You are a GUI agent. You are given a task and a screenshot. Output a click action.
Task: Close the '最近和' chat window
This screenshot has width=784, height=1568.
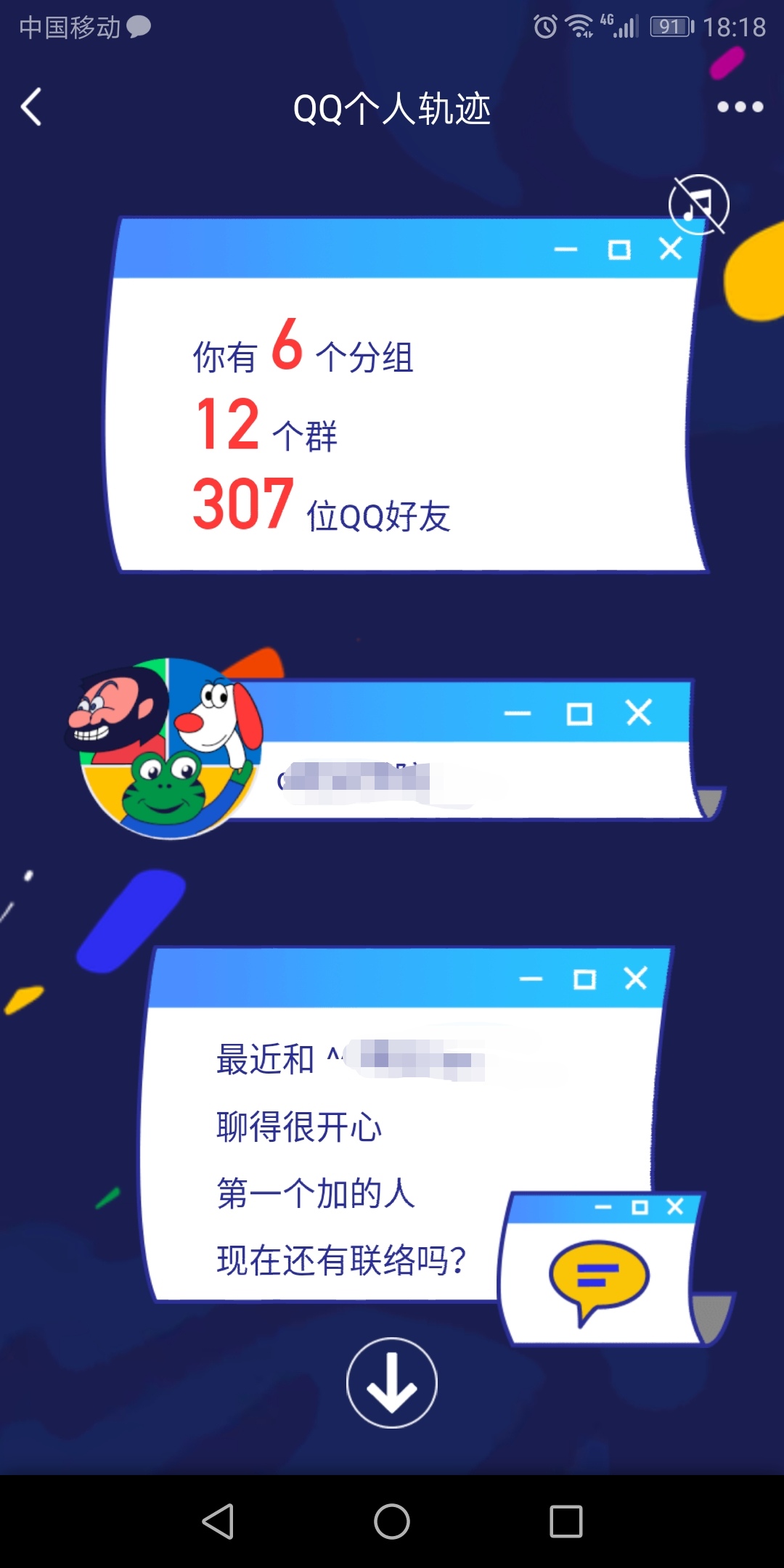635,978
